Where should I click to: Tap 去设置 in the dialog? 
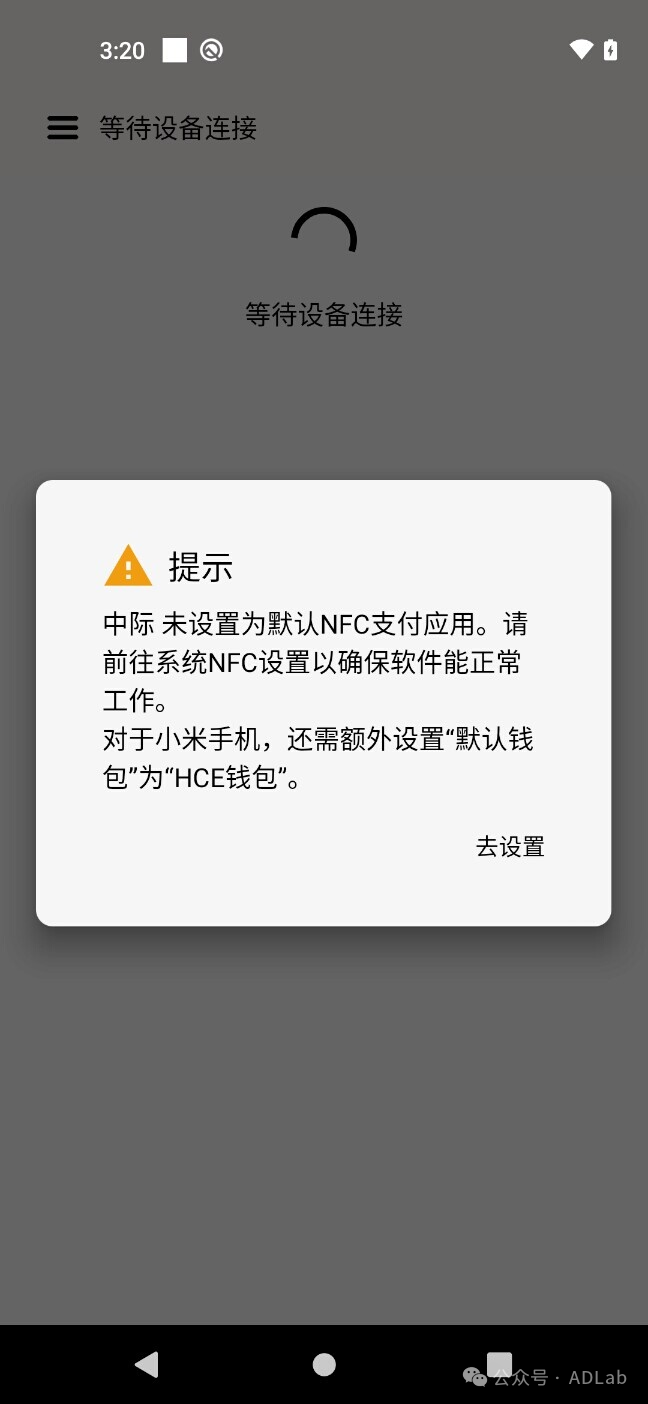[x=510, y=847]
